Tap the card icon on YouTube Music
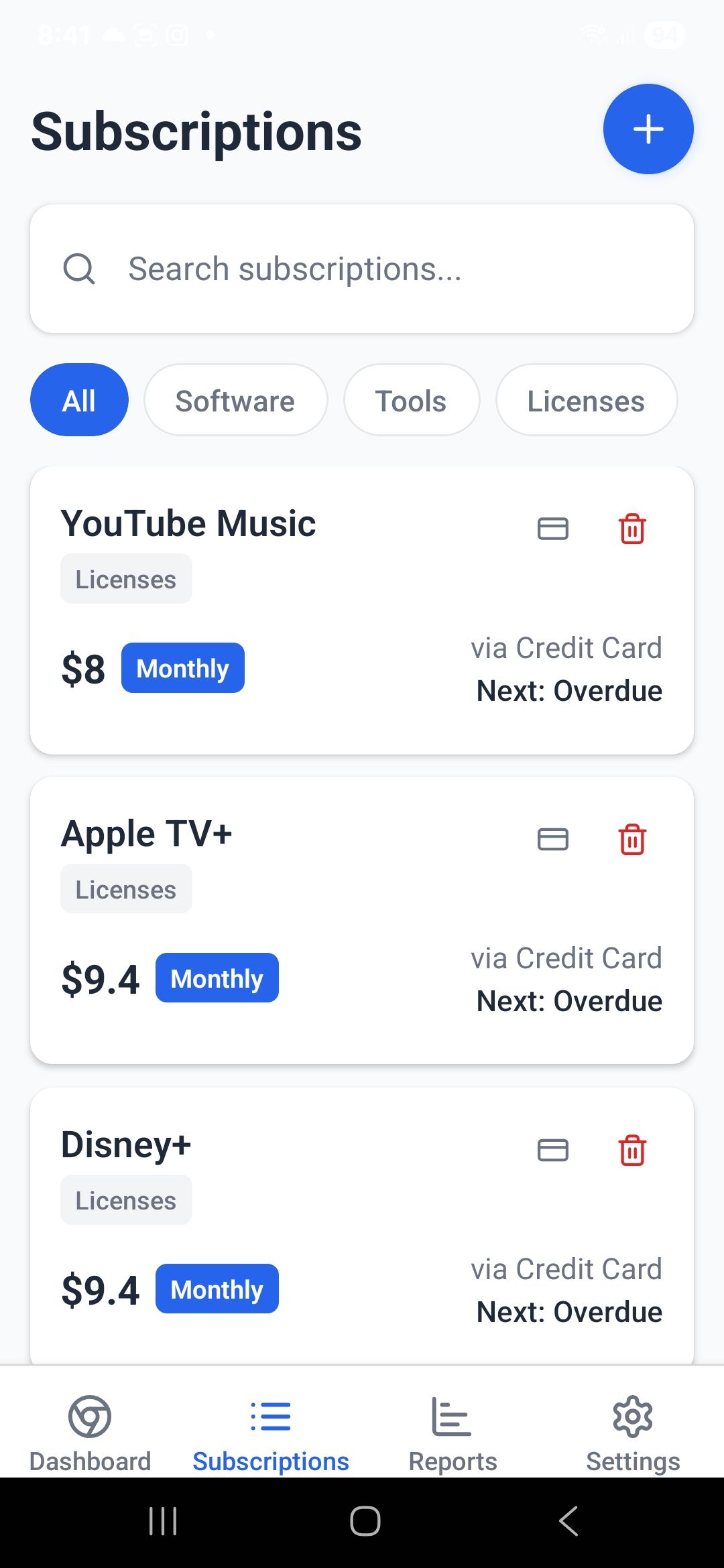The image size is (724, 1568). click(x=553, y=529)
